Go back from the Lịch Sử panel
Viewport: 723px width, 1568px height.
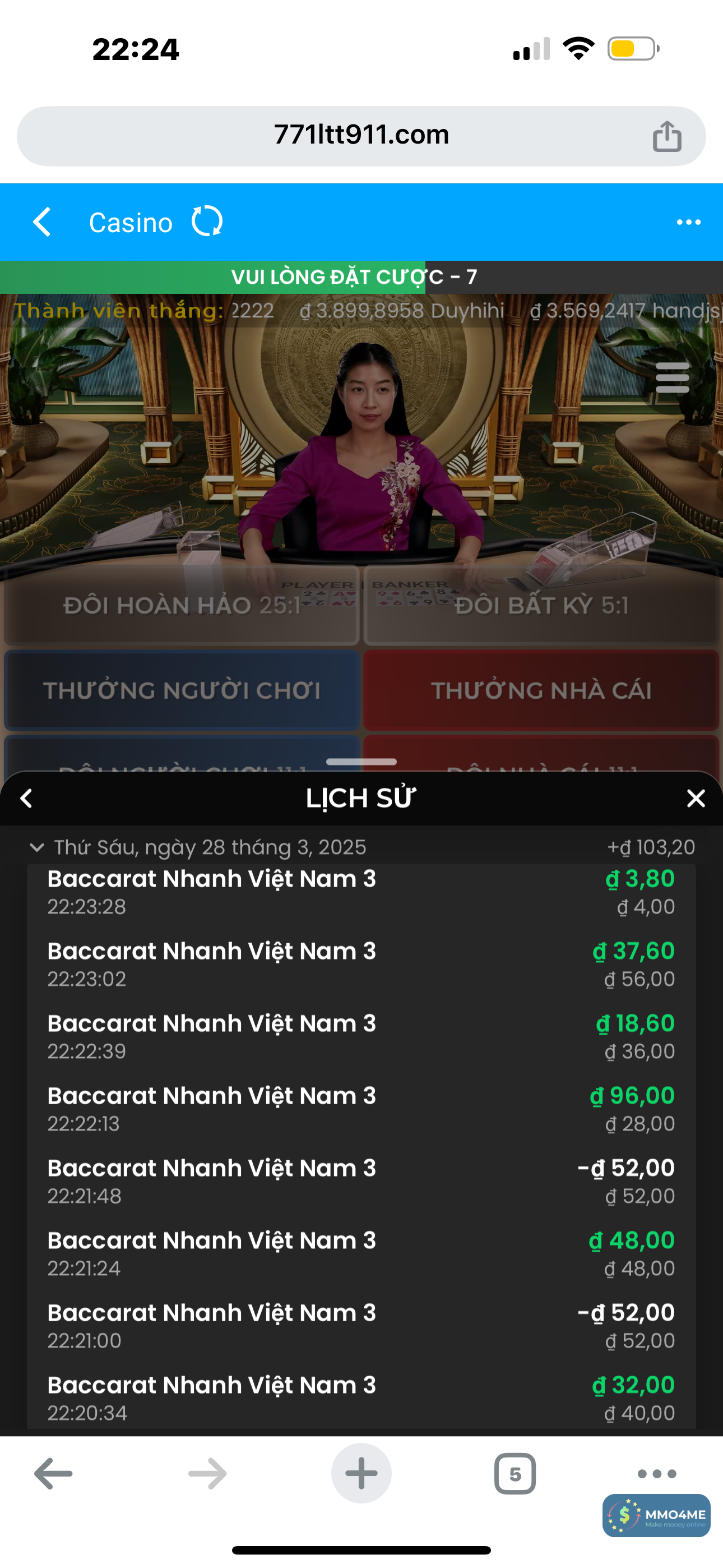26,798
